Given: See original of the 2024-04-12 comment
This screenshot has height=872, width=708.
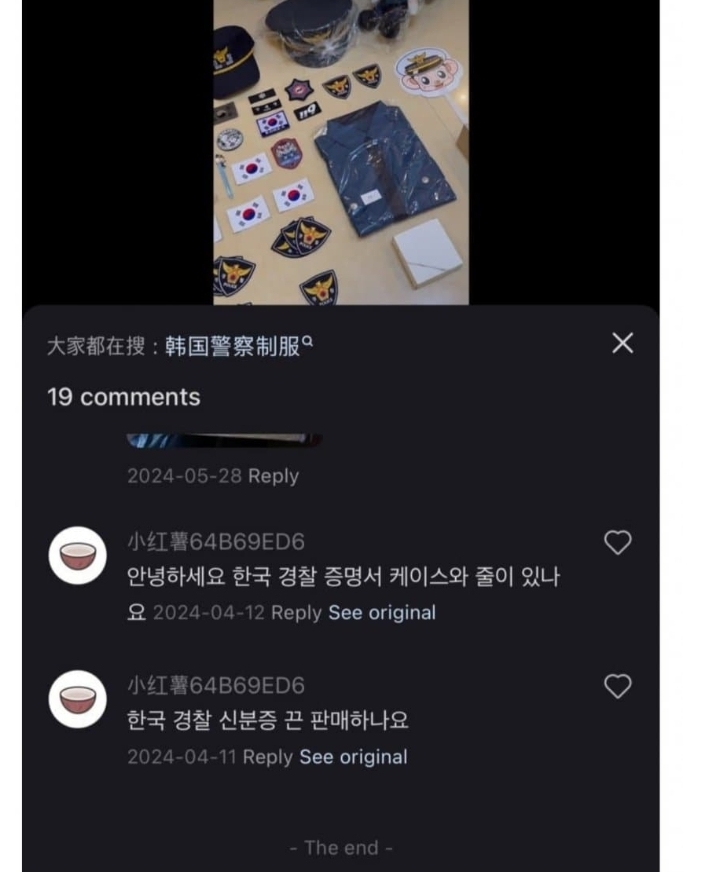Looking at the screenshot, I should coord(382,612).
